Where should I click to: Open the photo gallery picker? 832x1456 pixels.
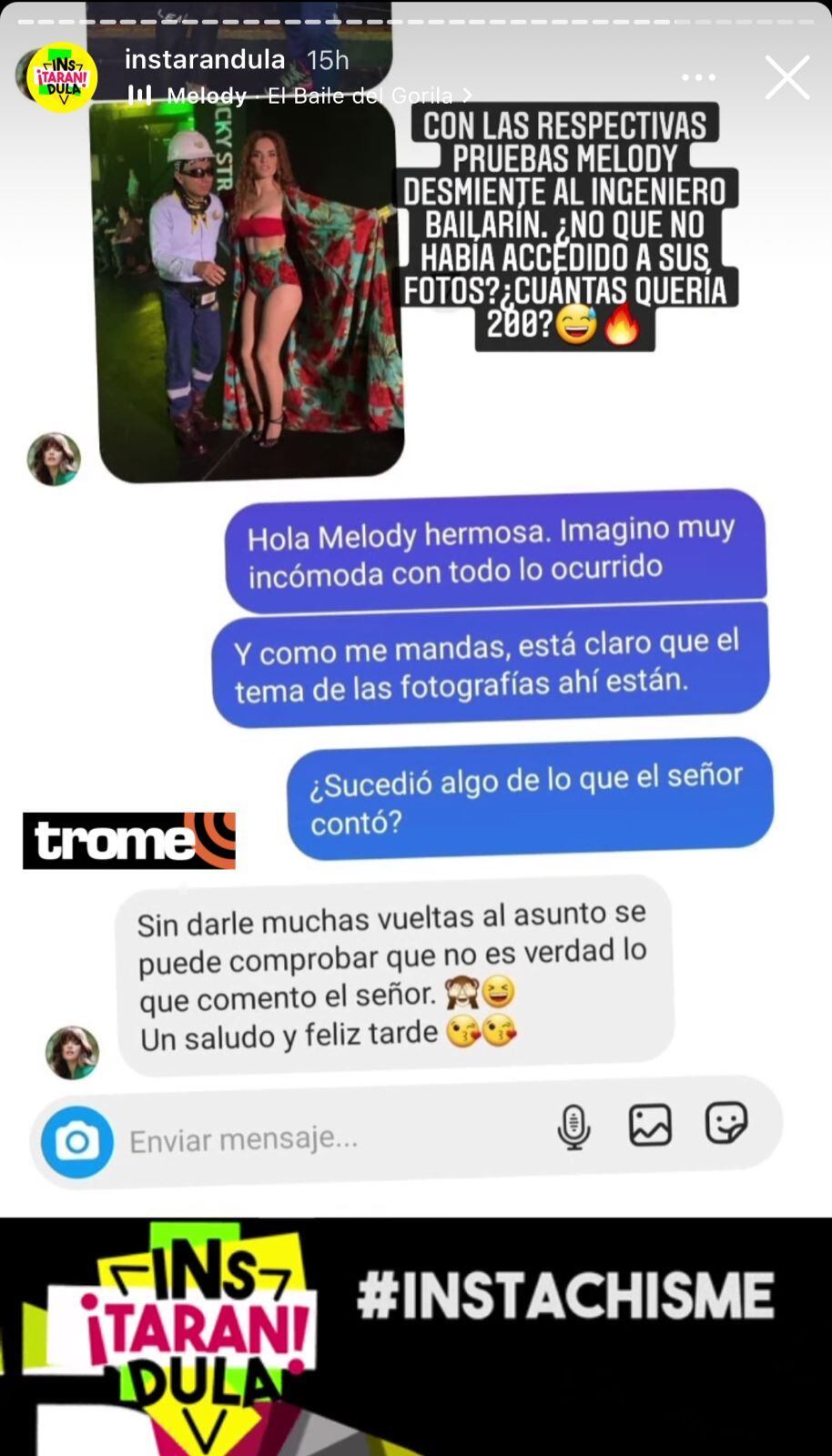(x=649, y=1126)
